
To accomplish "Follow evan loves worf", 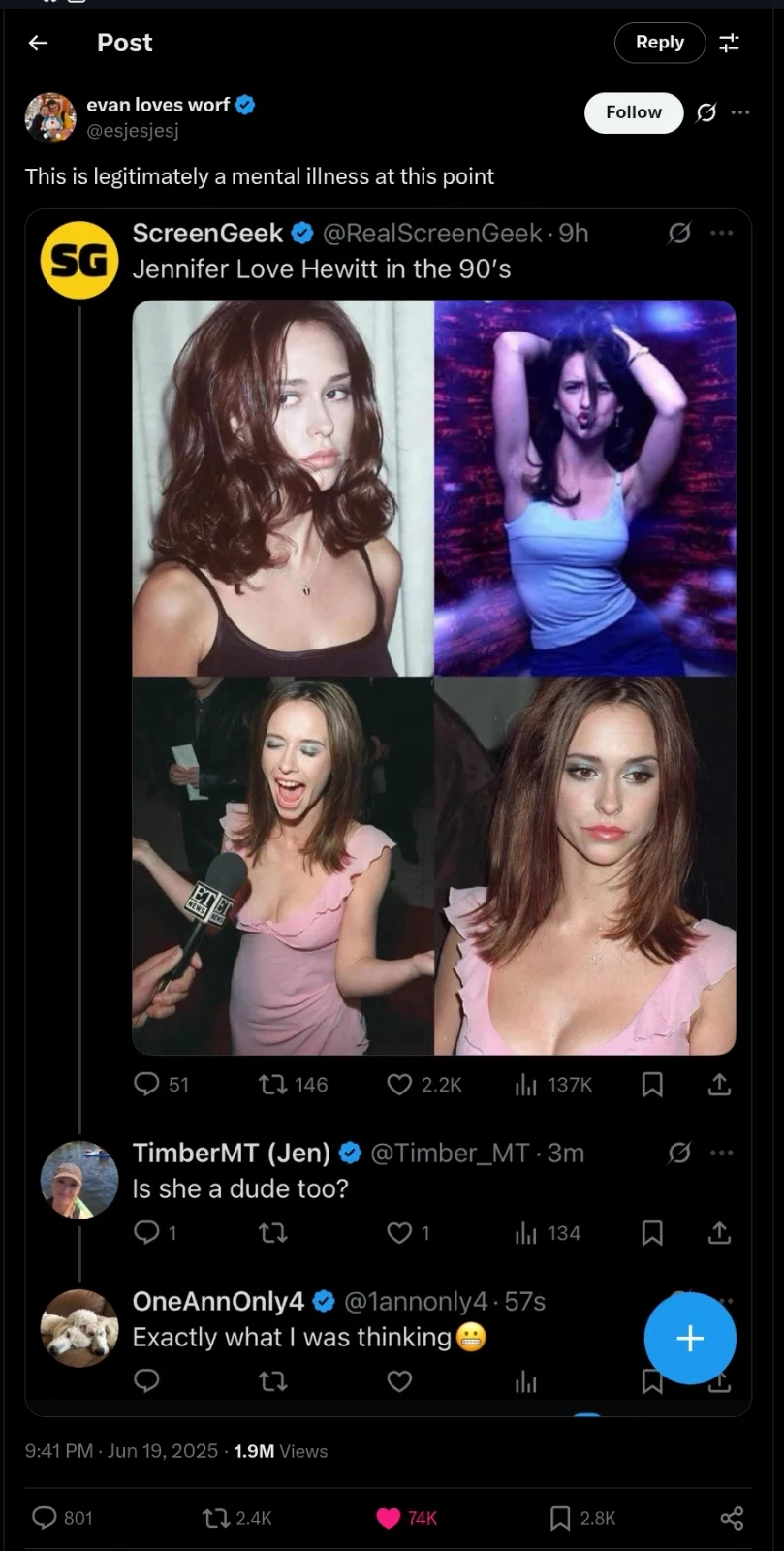I will [633, 112].
